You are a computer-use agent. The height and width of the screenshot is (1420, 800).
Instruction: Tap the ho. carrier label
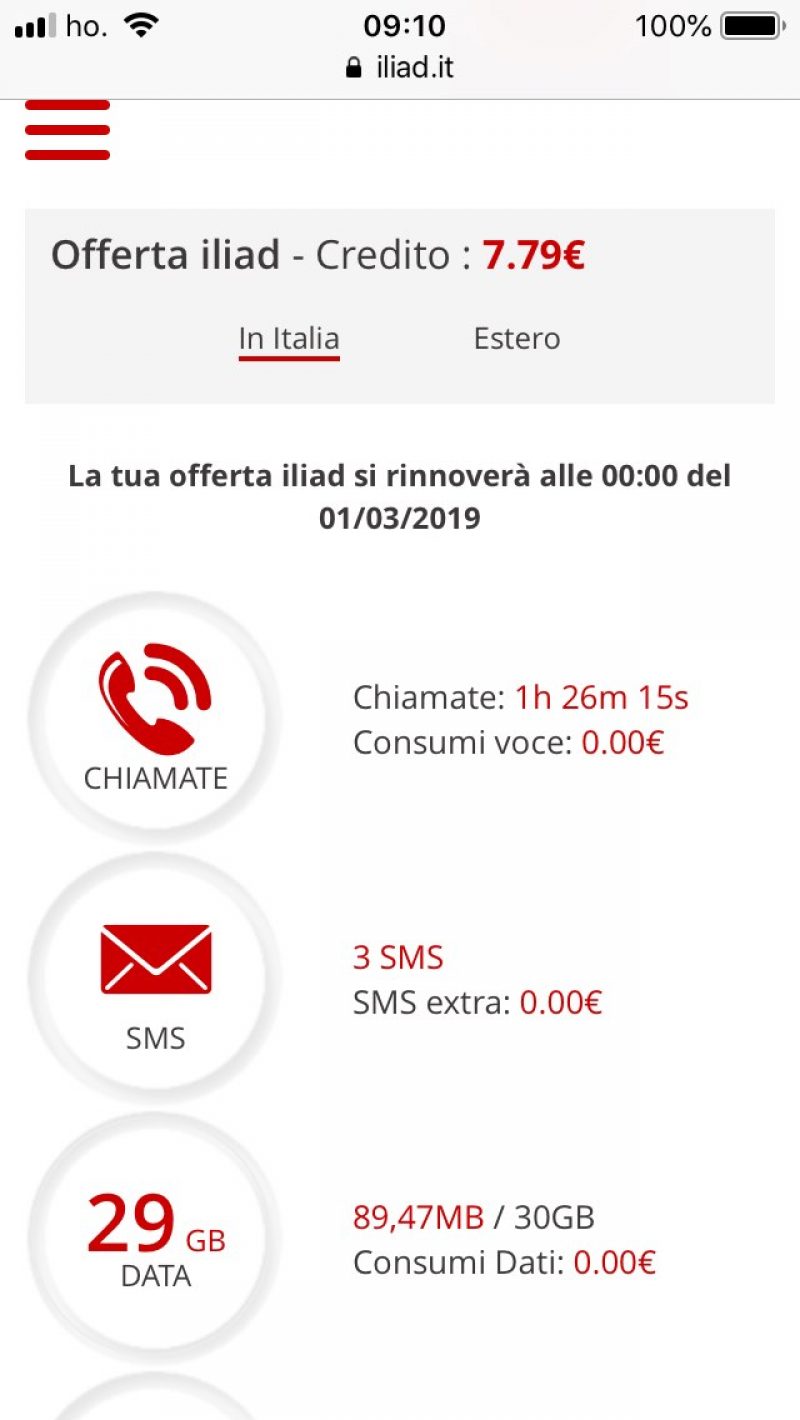86,24
